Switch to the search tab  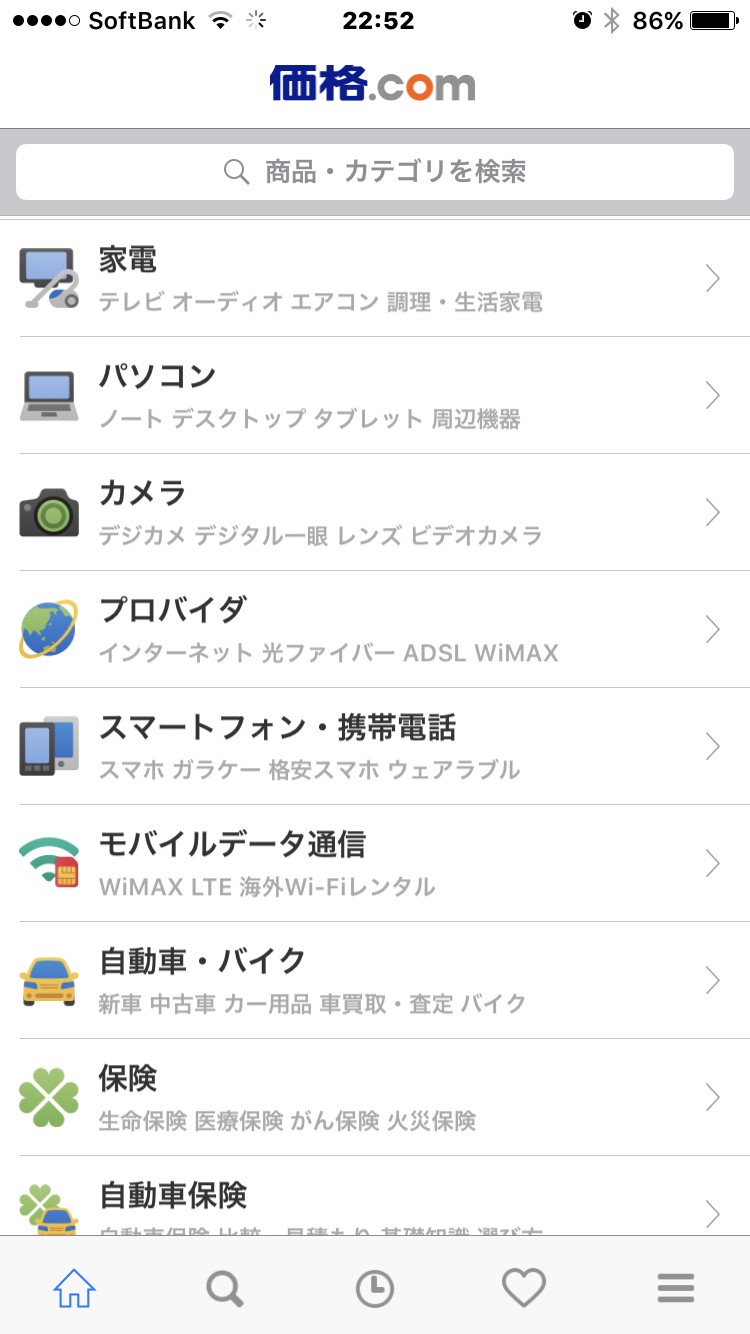(225, 1288)
